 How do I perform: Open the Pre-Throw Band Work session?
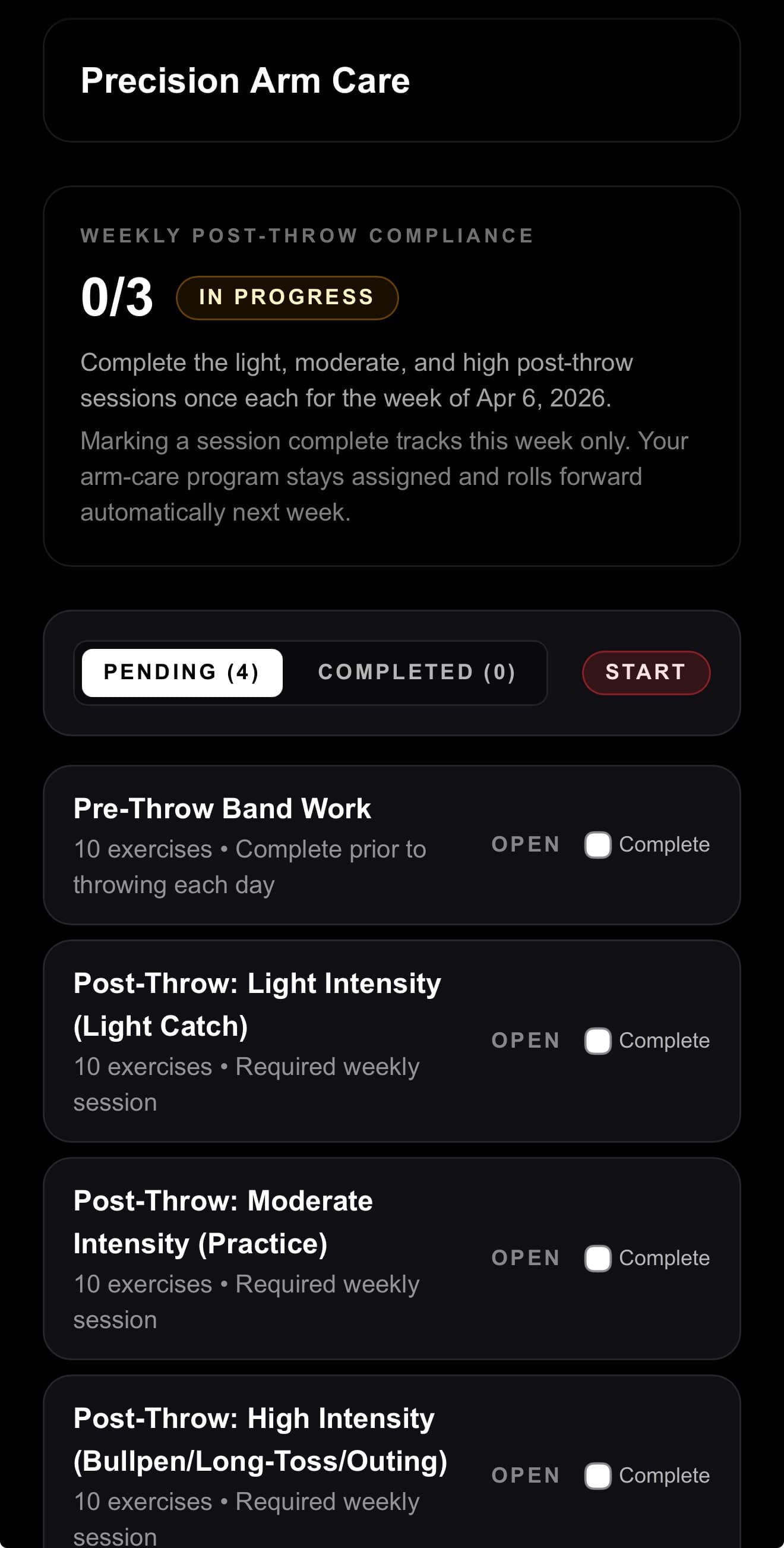click(524, 844)
